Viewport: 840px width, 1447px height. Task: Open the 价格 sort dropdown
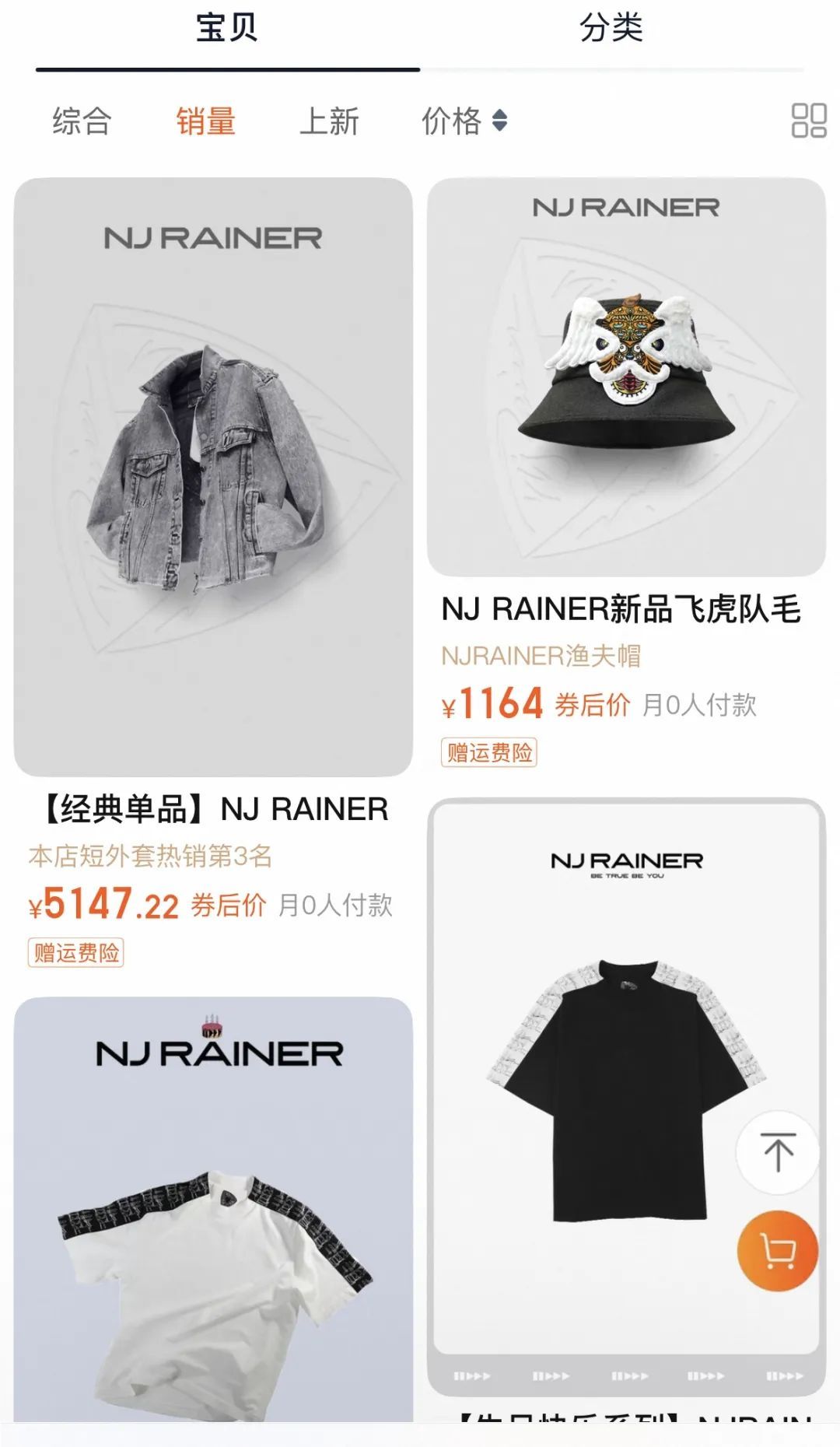pos(451,122)
